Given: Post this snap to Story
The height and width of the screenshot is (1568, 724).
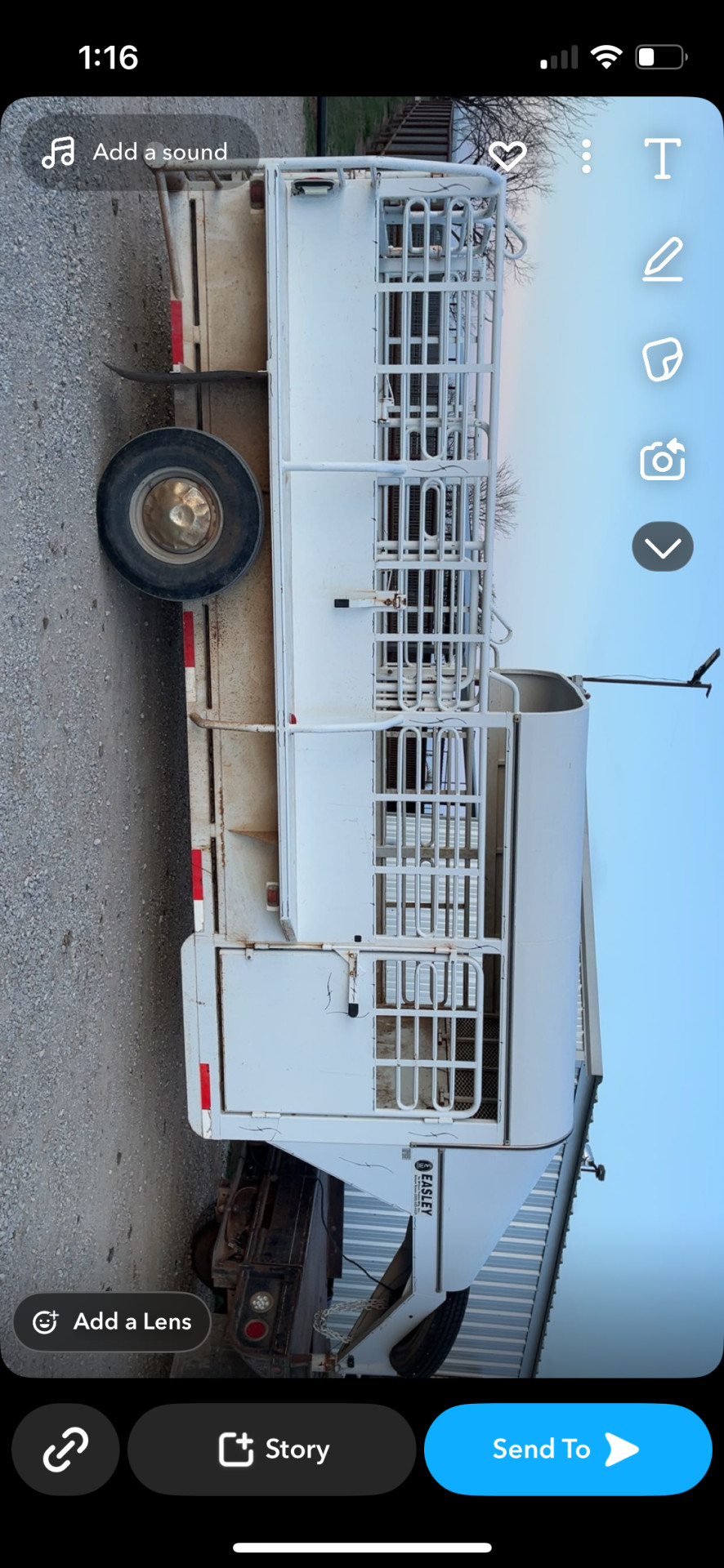Looking at the screenshot, I should pos(271,1450).
